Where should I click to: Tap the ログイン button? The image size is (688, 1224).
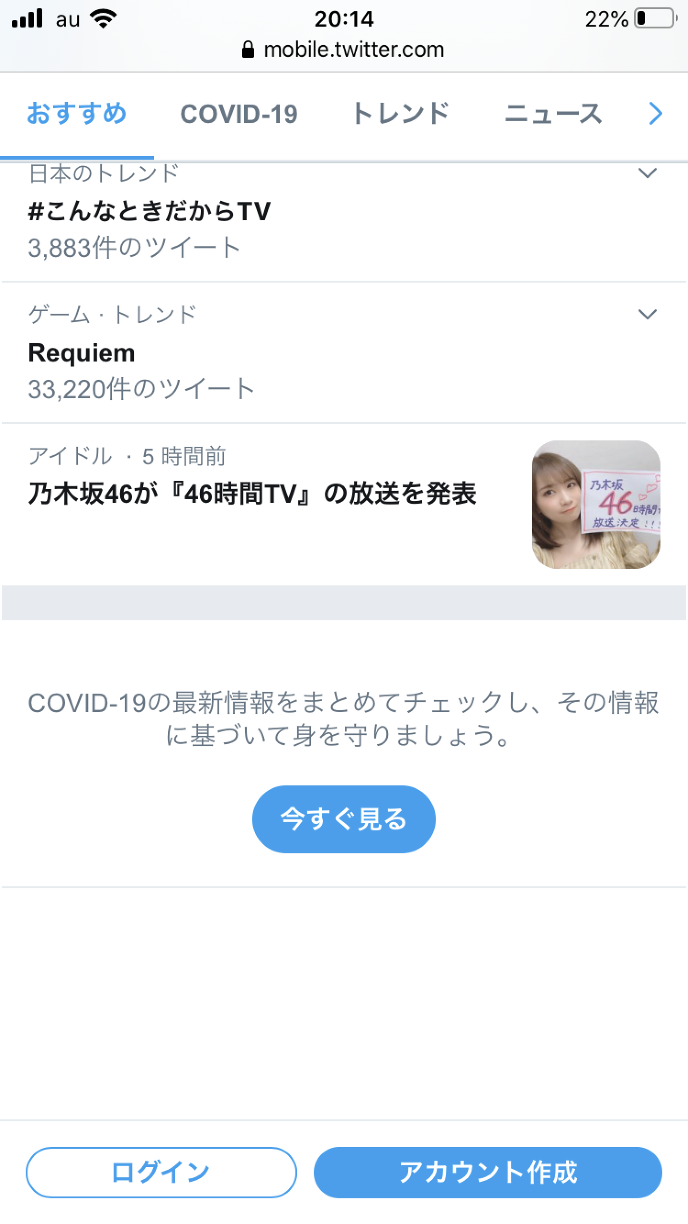pos(161,1172)
